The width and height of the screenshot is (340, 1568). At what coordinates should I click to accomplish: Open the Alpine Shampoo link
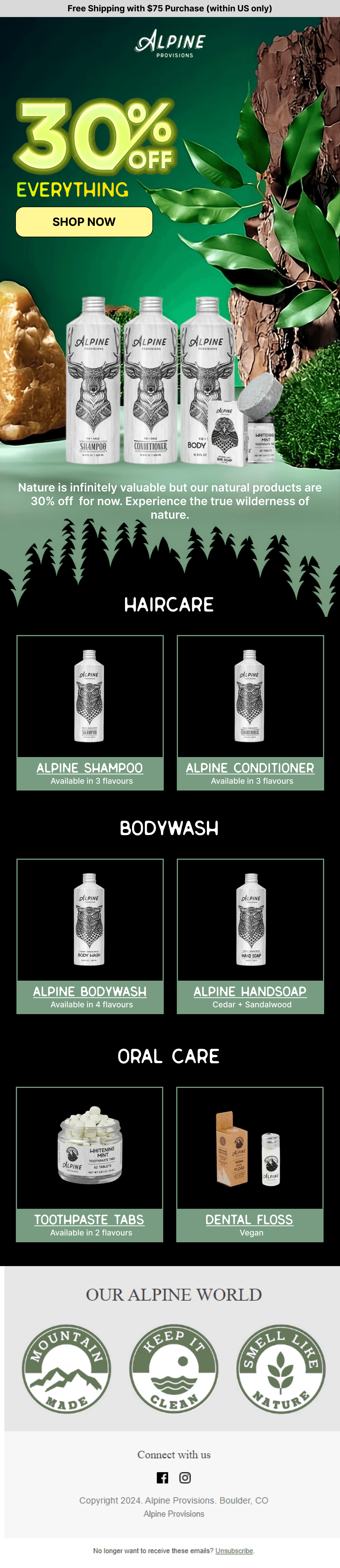90,768
